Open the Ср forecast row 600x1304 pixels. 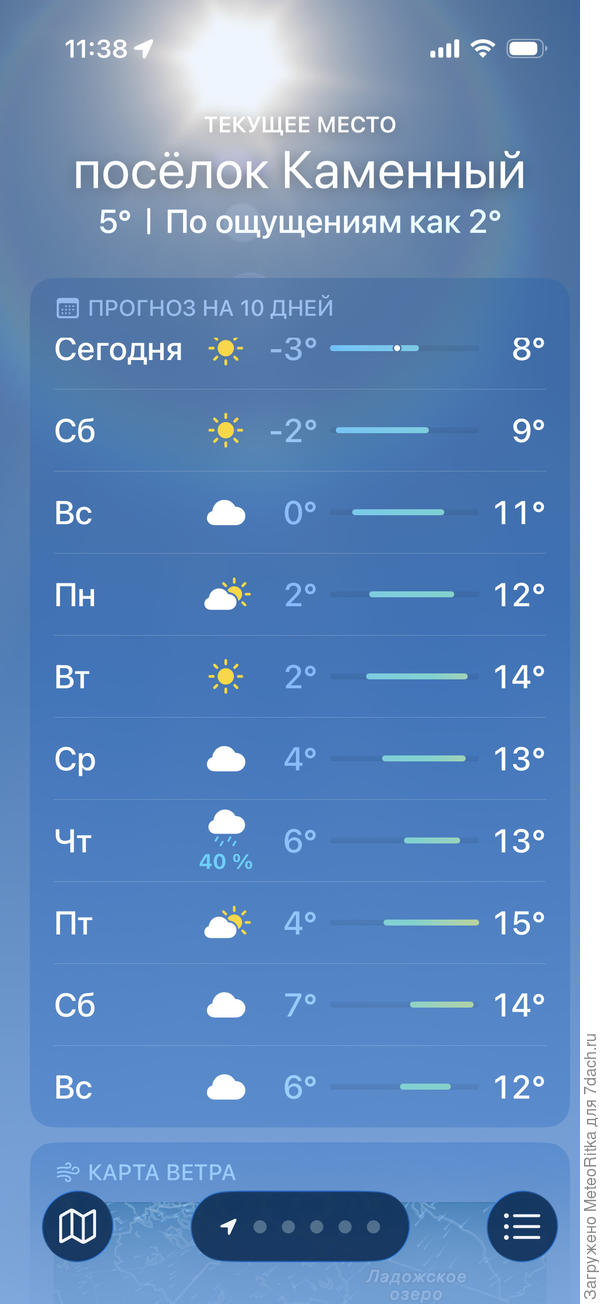pyautogui.click(x=300, y=759)
